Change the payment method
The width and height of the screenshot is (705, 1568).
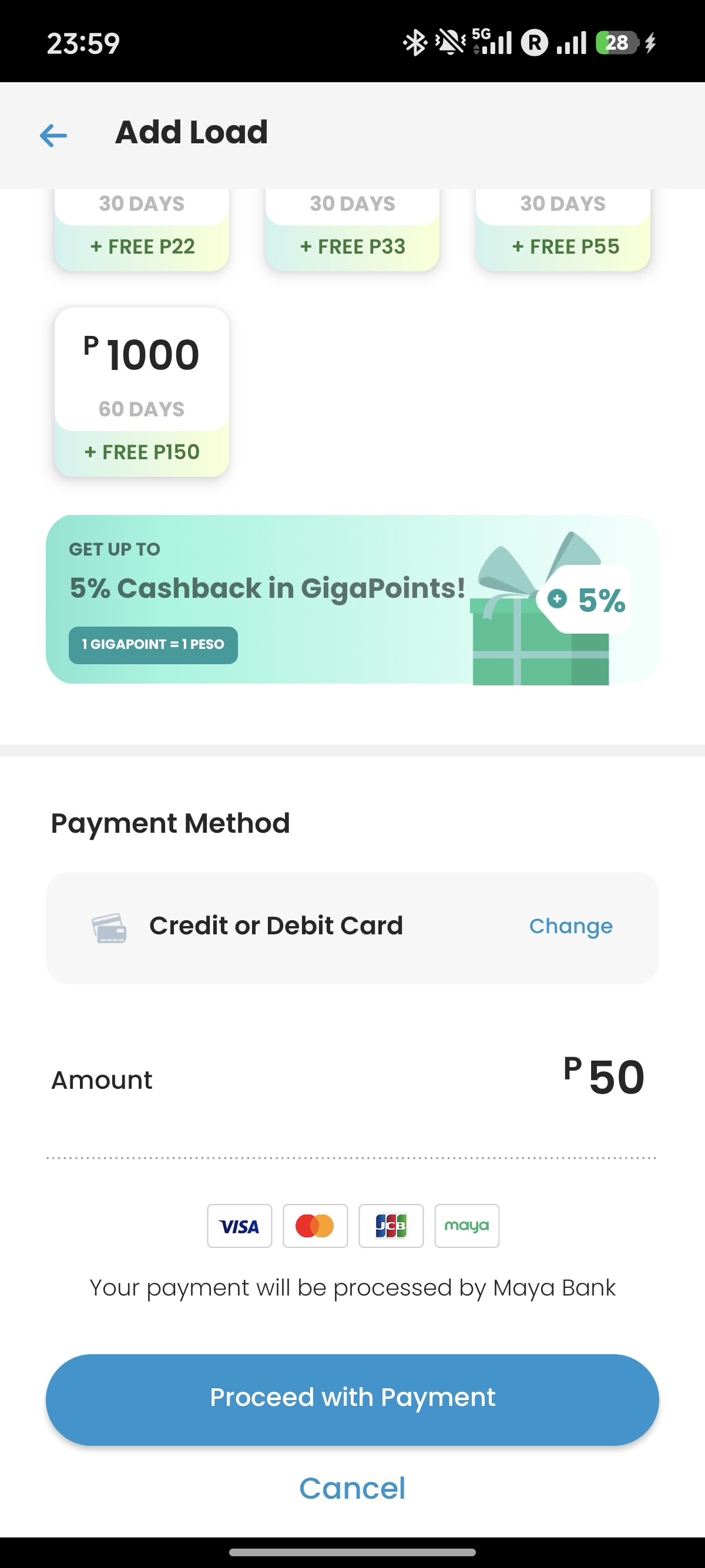click(570, 926)
